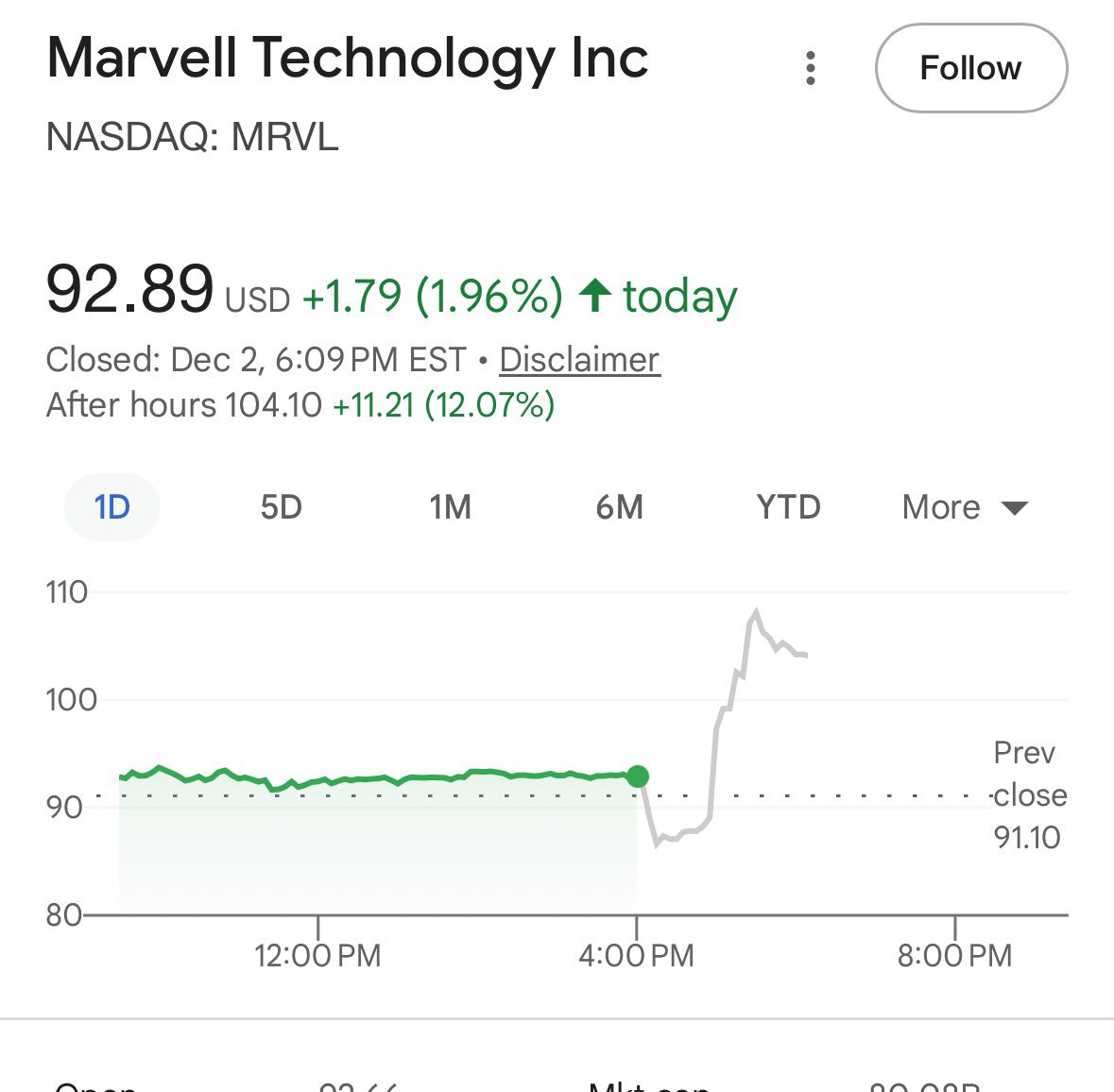Open the three-dot overflow menu
The height and width of the screenshot is (1092, 1114).
(810, 69)
